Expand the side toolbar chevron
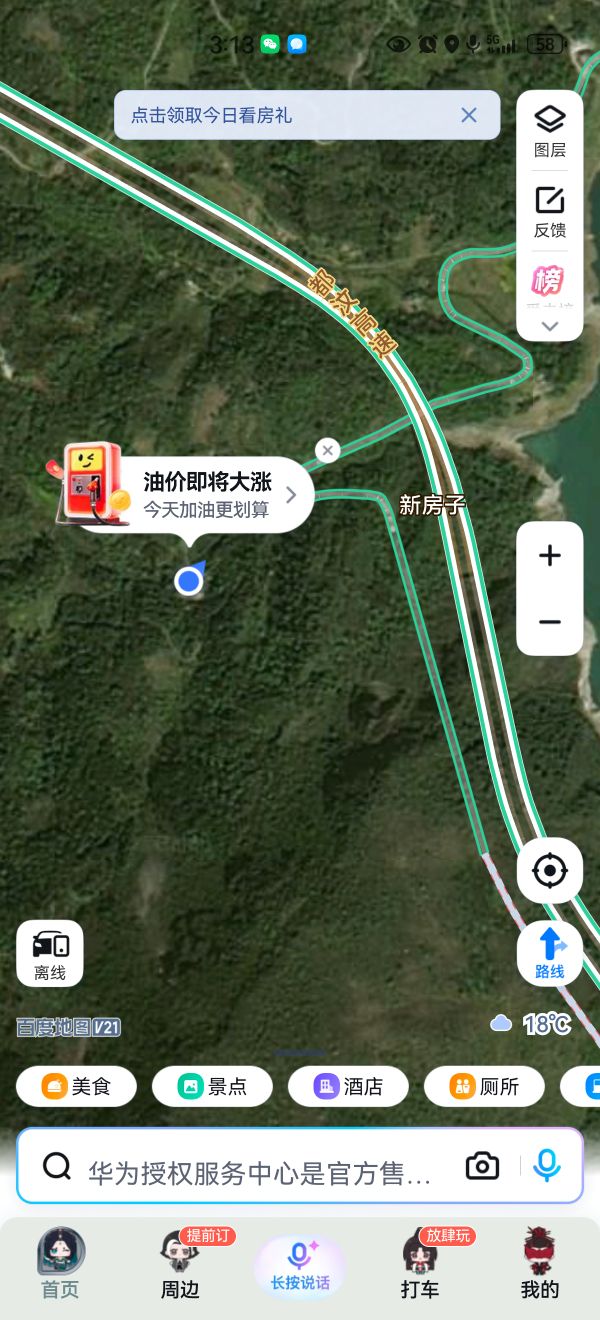The width and height of the screenshot is (600, 1320). [x=549, y=326]
